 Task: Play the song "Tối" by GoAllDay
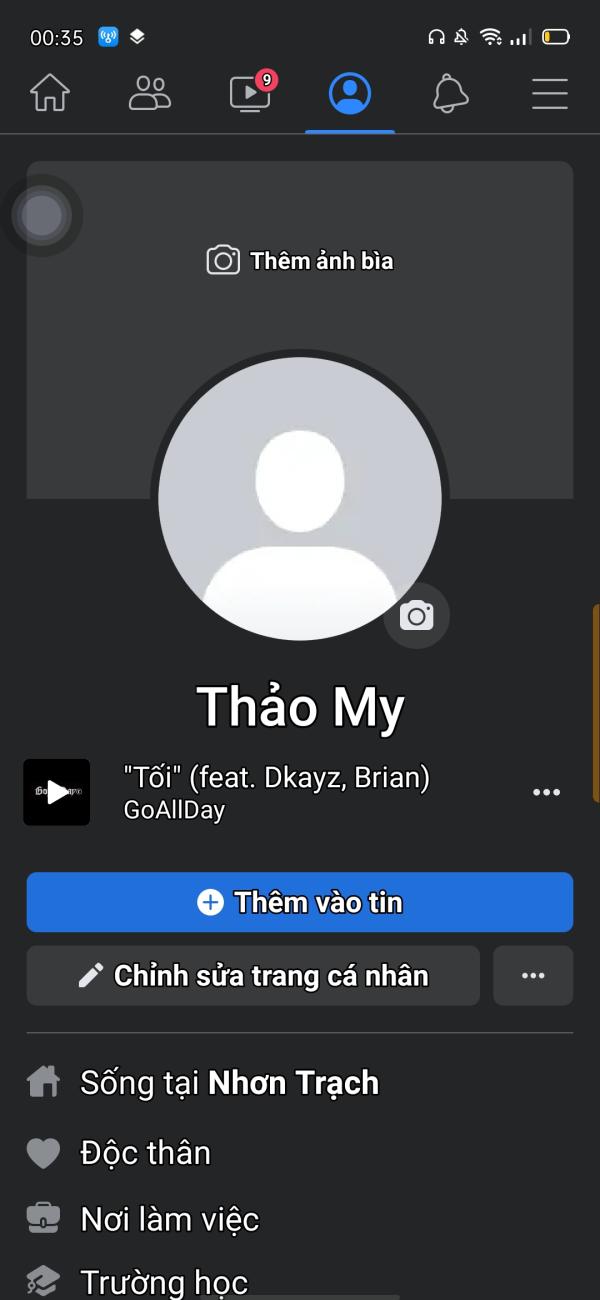(x=57, y=793)
